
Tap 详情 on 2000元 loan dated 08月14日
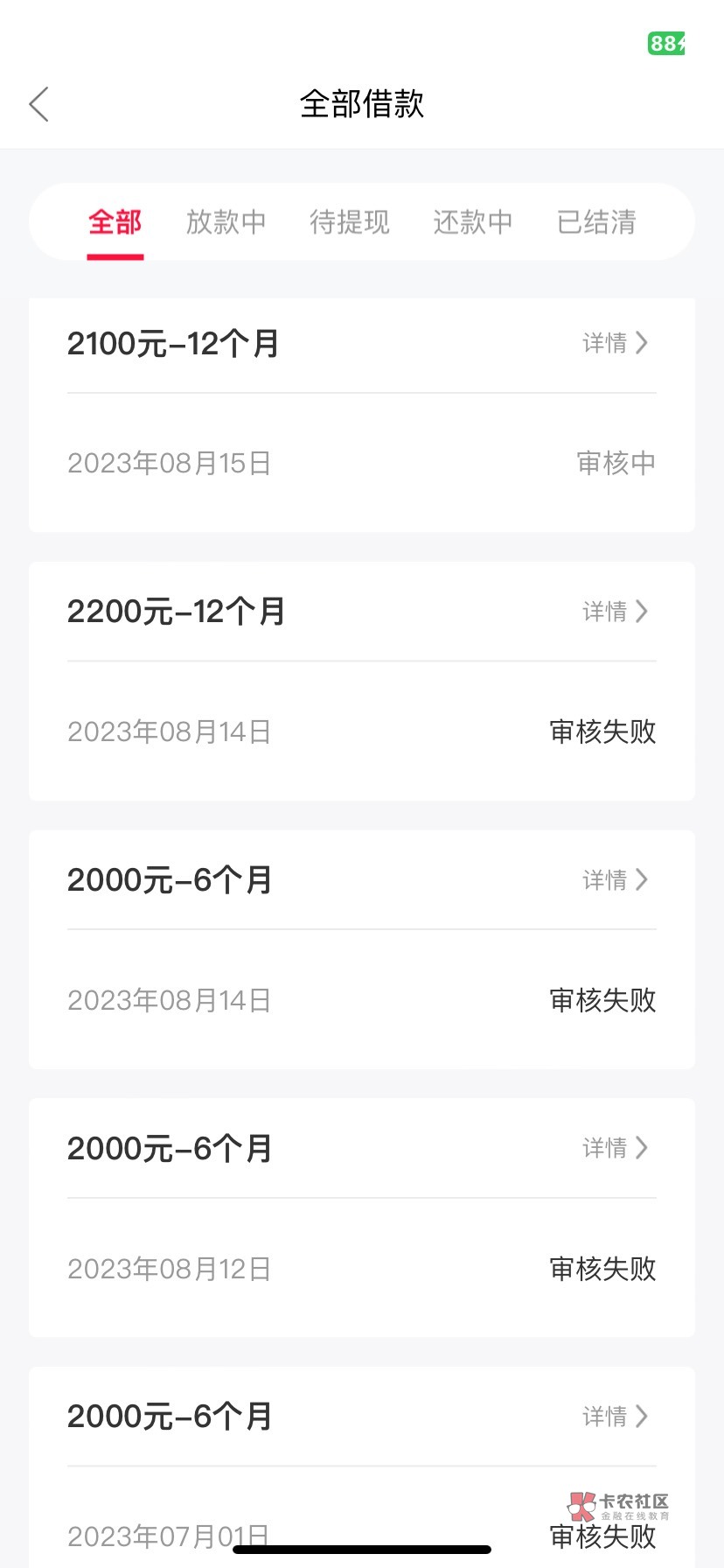[x=615, y=879]
